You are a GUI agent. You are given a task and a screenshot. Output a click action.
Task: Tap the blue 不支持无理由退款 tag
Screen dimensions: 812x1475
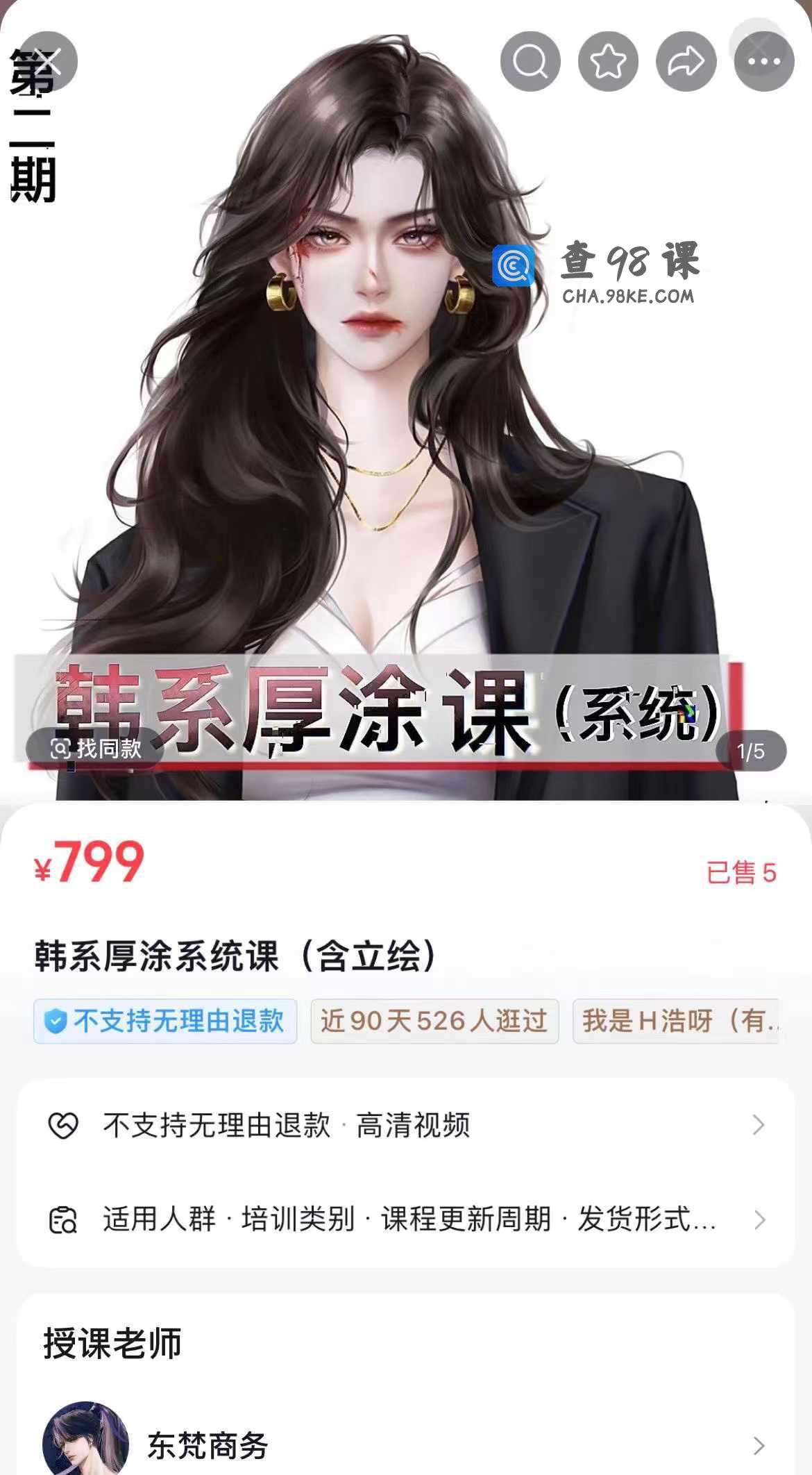pyautogui.click(x=165, y=1021)
